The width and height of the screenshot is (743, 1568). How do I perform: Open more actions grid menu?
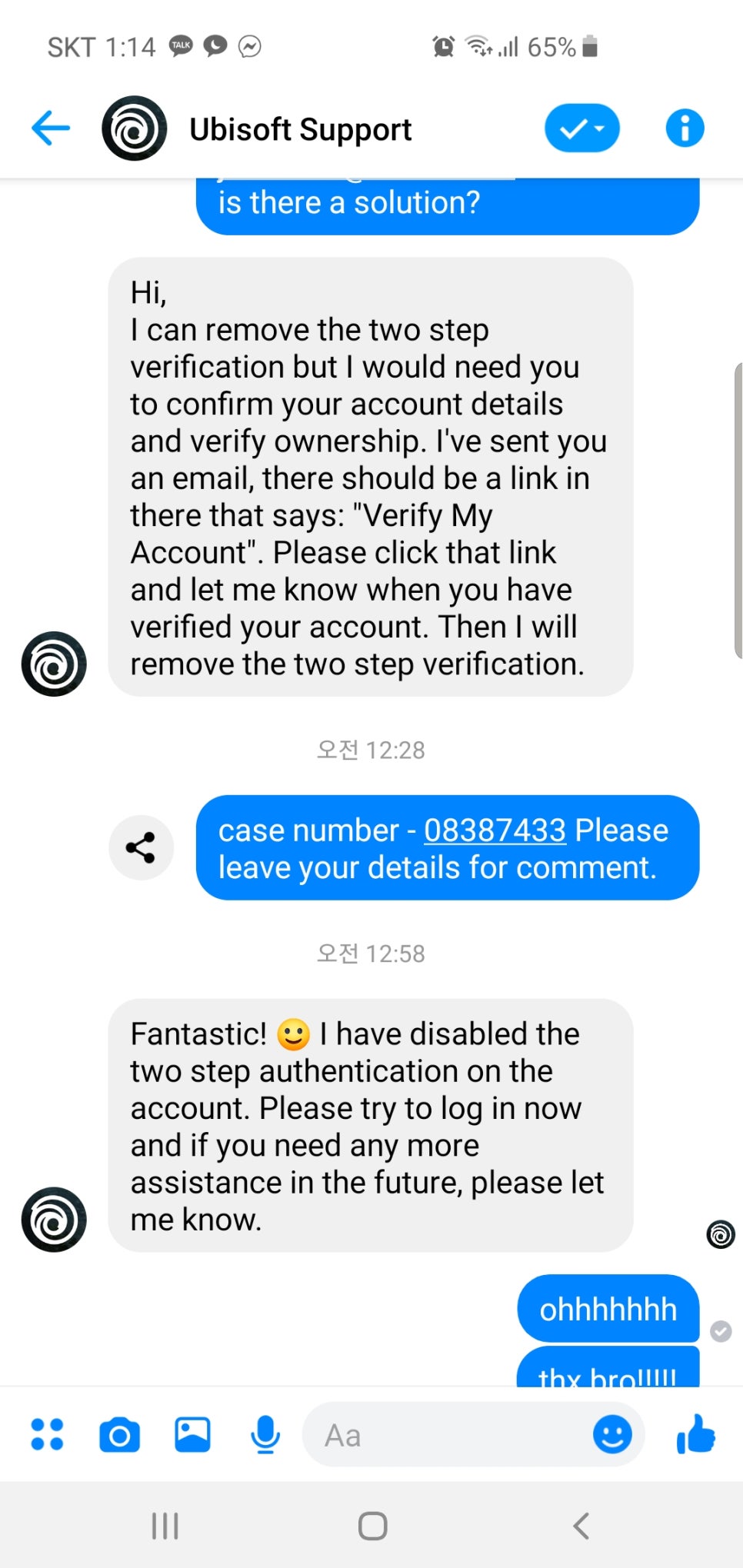pos(47,1434)
